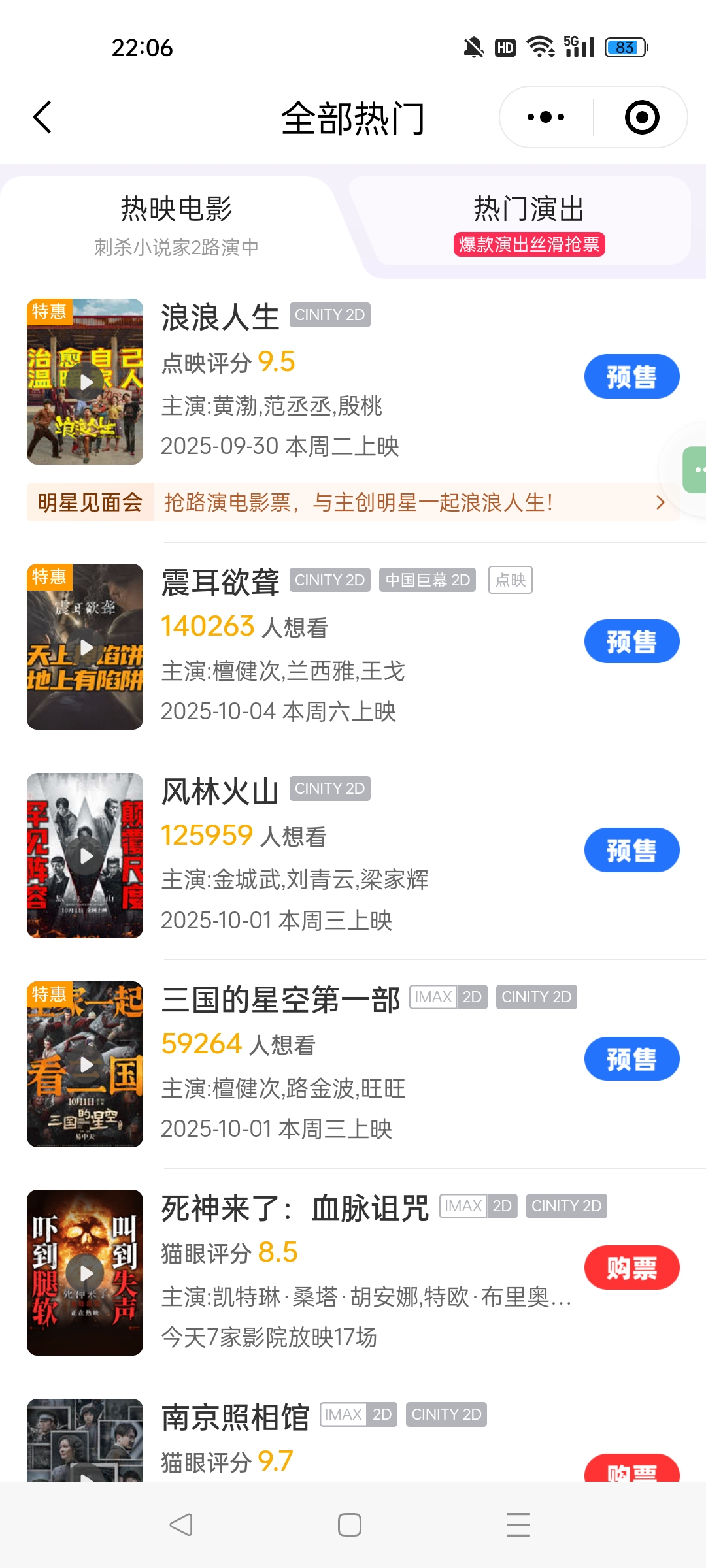Tap the system home button

point(350,1525)
